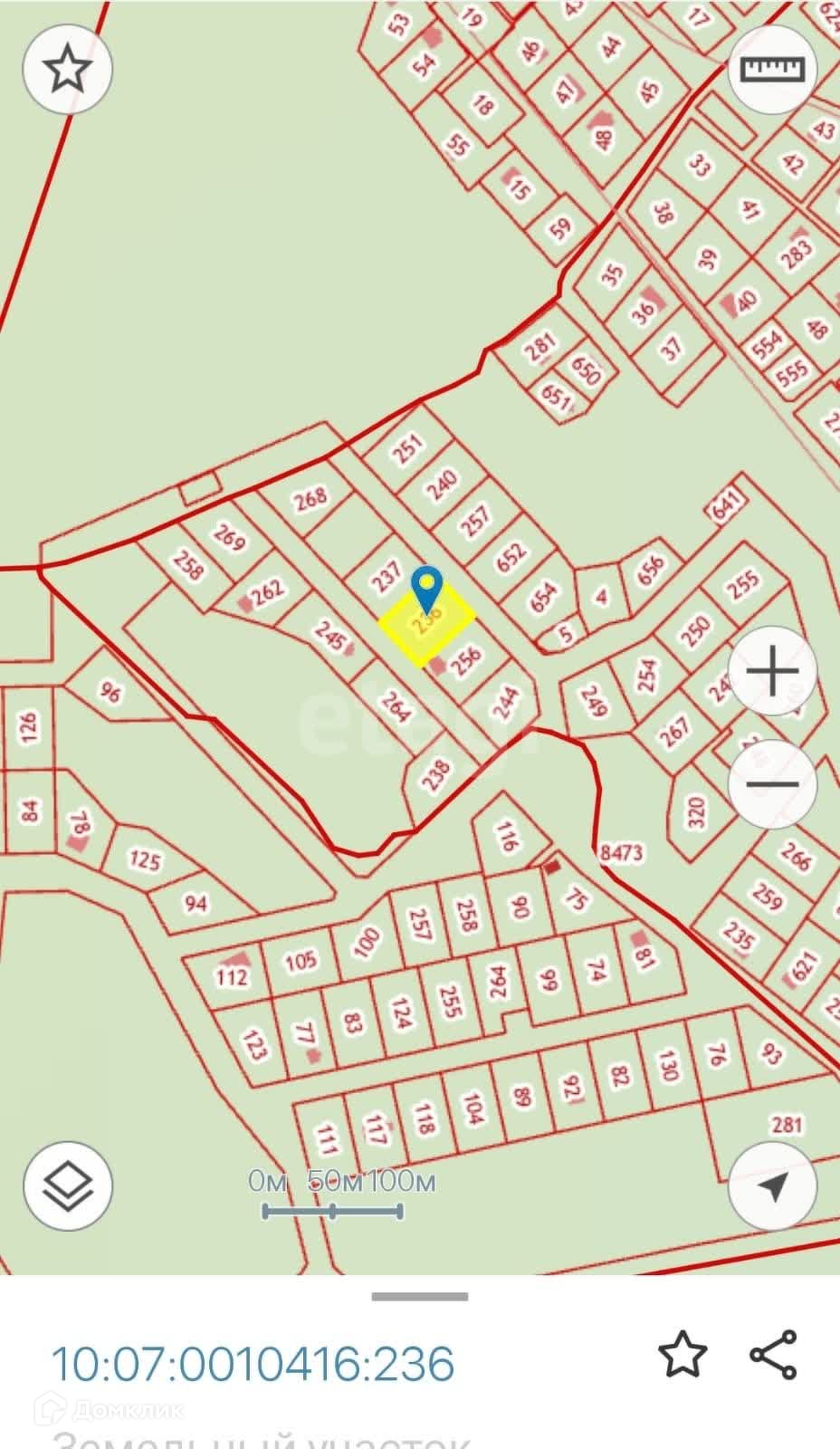Center map on my location arrow
The image size is (840, 1449).
(772, 1185)
